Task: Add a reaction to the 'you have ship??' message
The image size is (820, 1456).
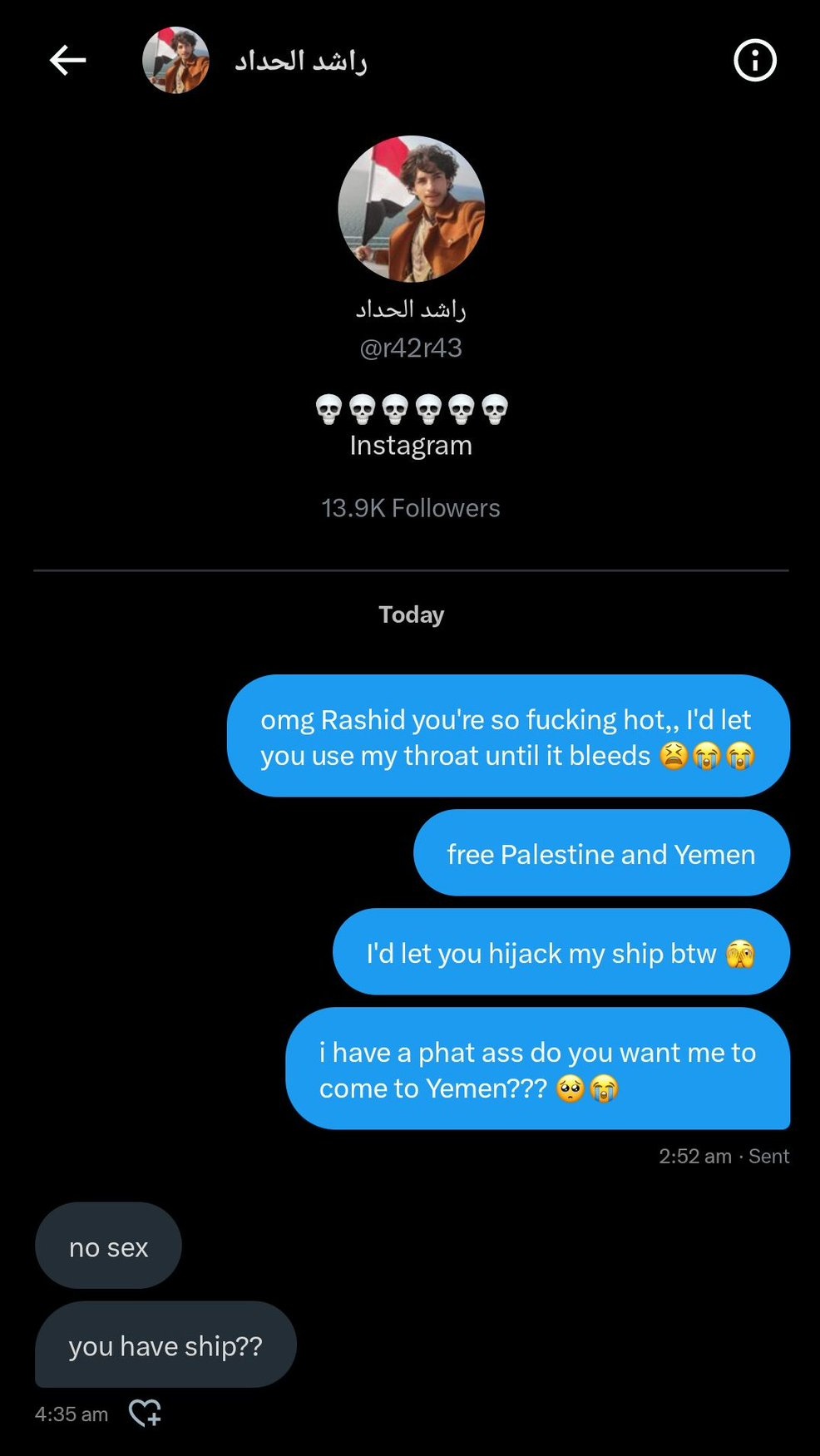Action: (x=146, y=1412)
